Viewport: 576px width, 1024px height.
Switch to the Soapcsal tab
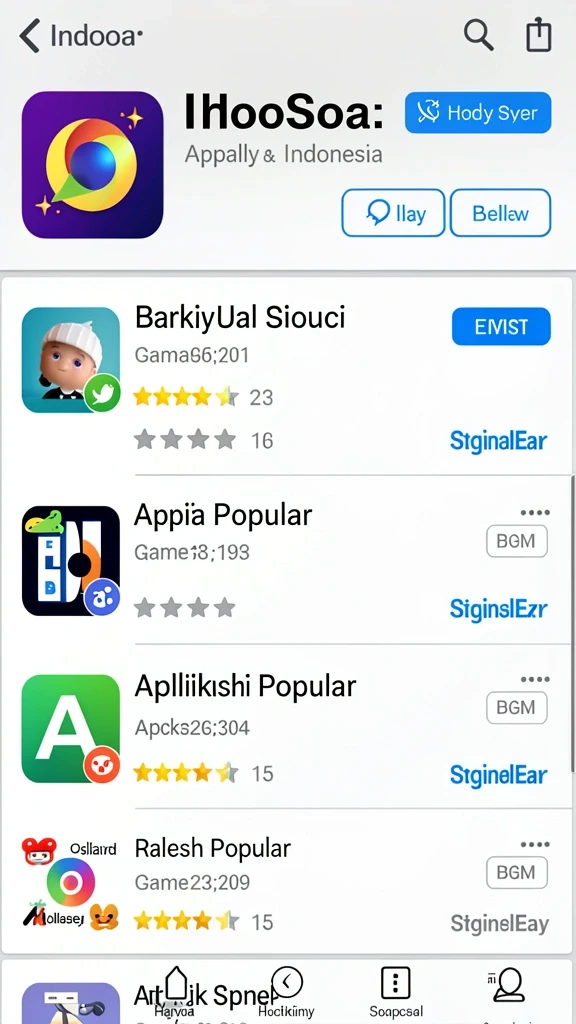396,992
